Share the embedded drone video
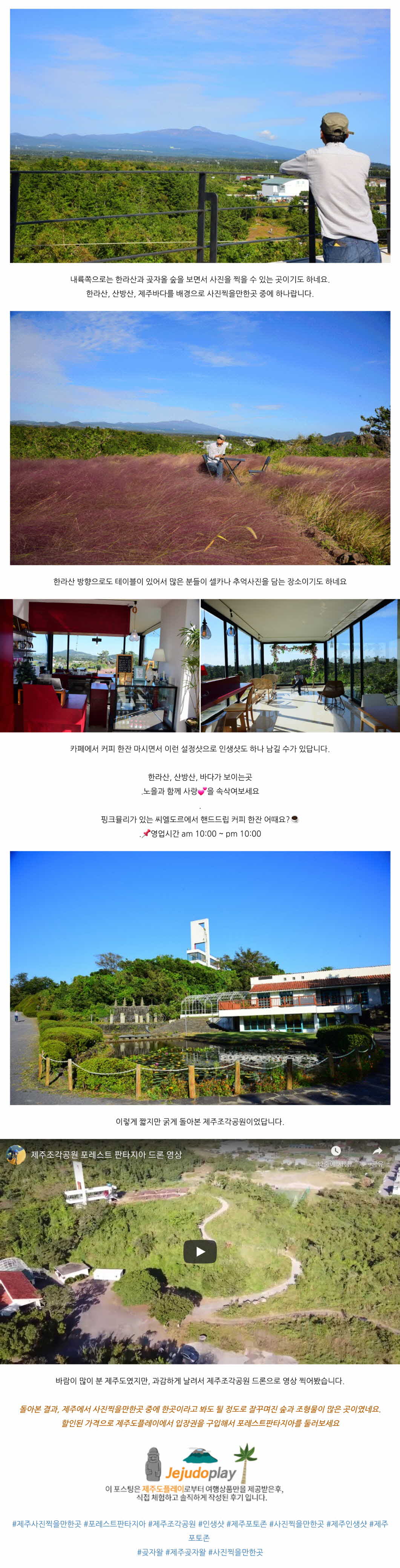The height and width of the screenshot is (1568, 400). coord(377,1151)
